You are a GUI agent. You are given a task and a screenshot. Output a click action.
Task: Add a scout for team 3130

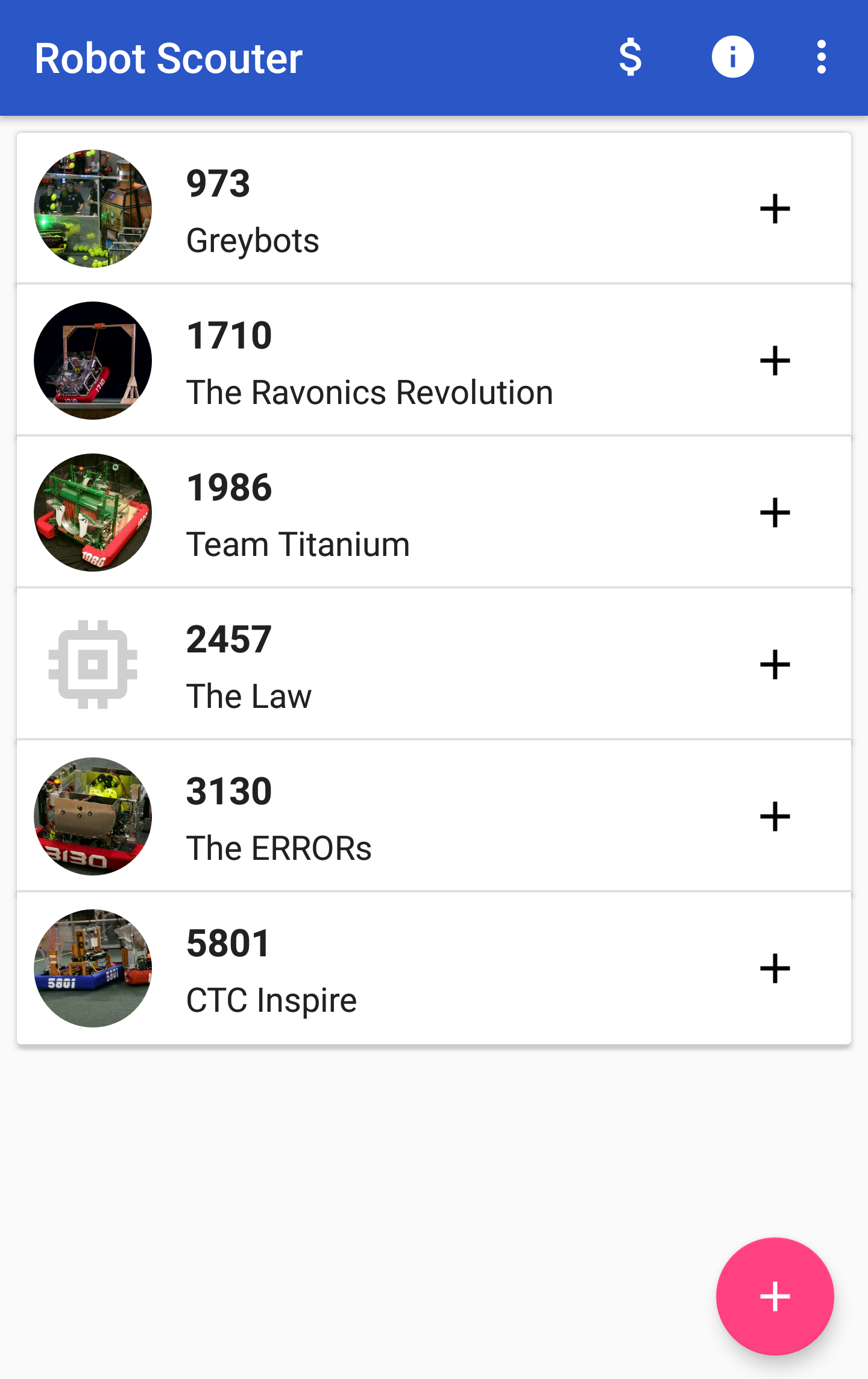pyautogui.click(x=775, y=816)
